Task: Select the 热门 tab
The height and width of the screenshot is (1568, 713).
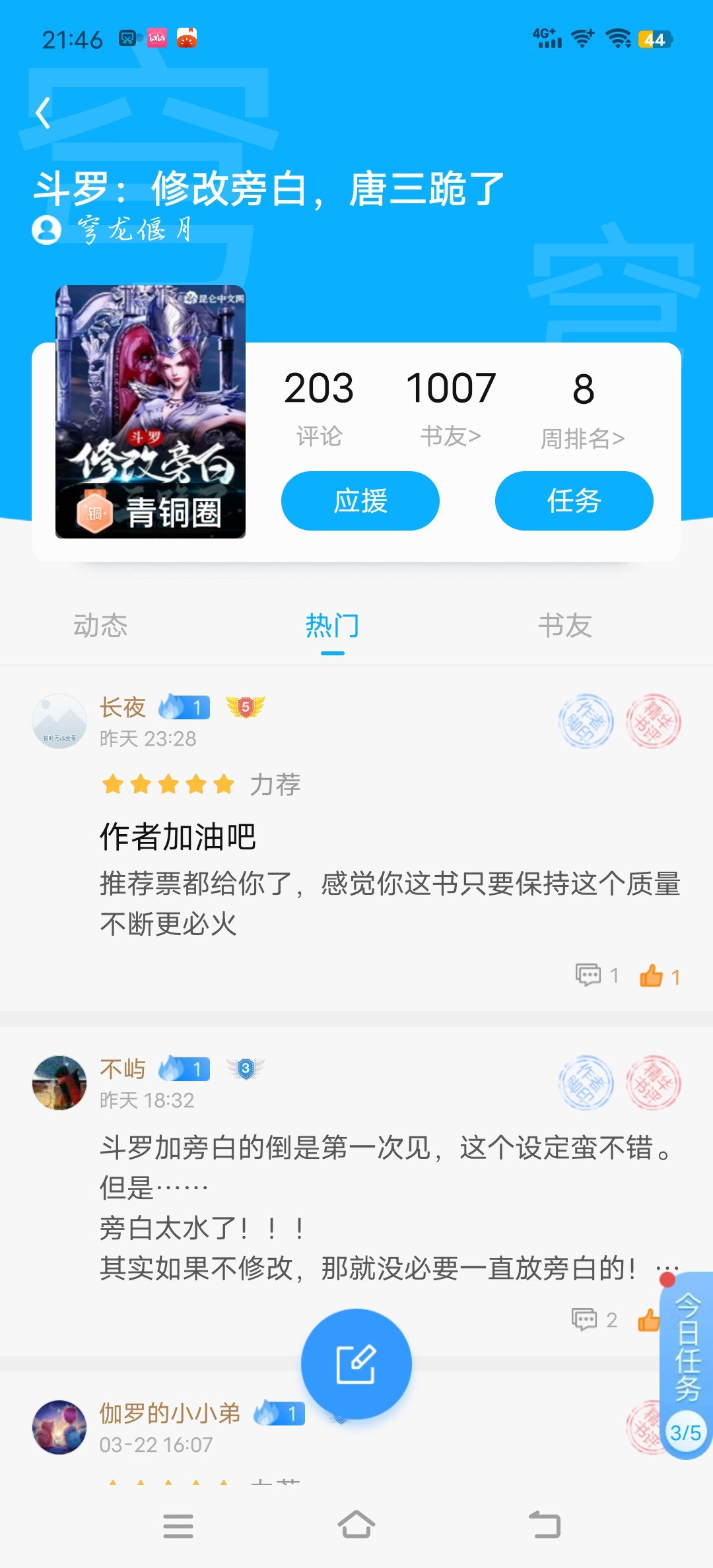Action: point(332,626)
